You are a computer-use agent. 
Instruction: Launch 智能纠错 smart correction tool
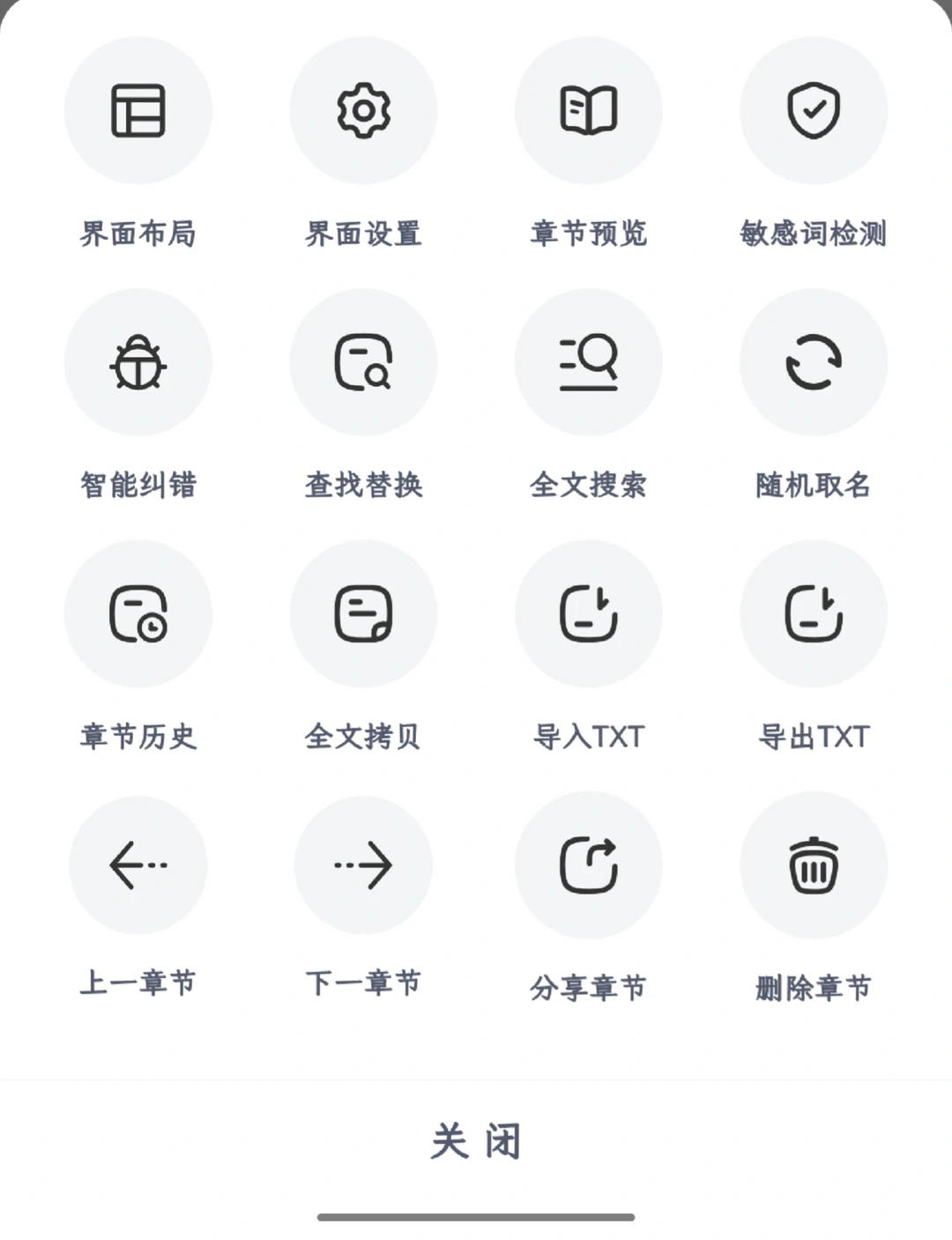138,362
